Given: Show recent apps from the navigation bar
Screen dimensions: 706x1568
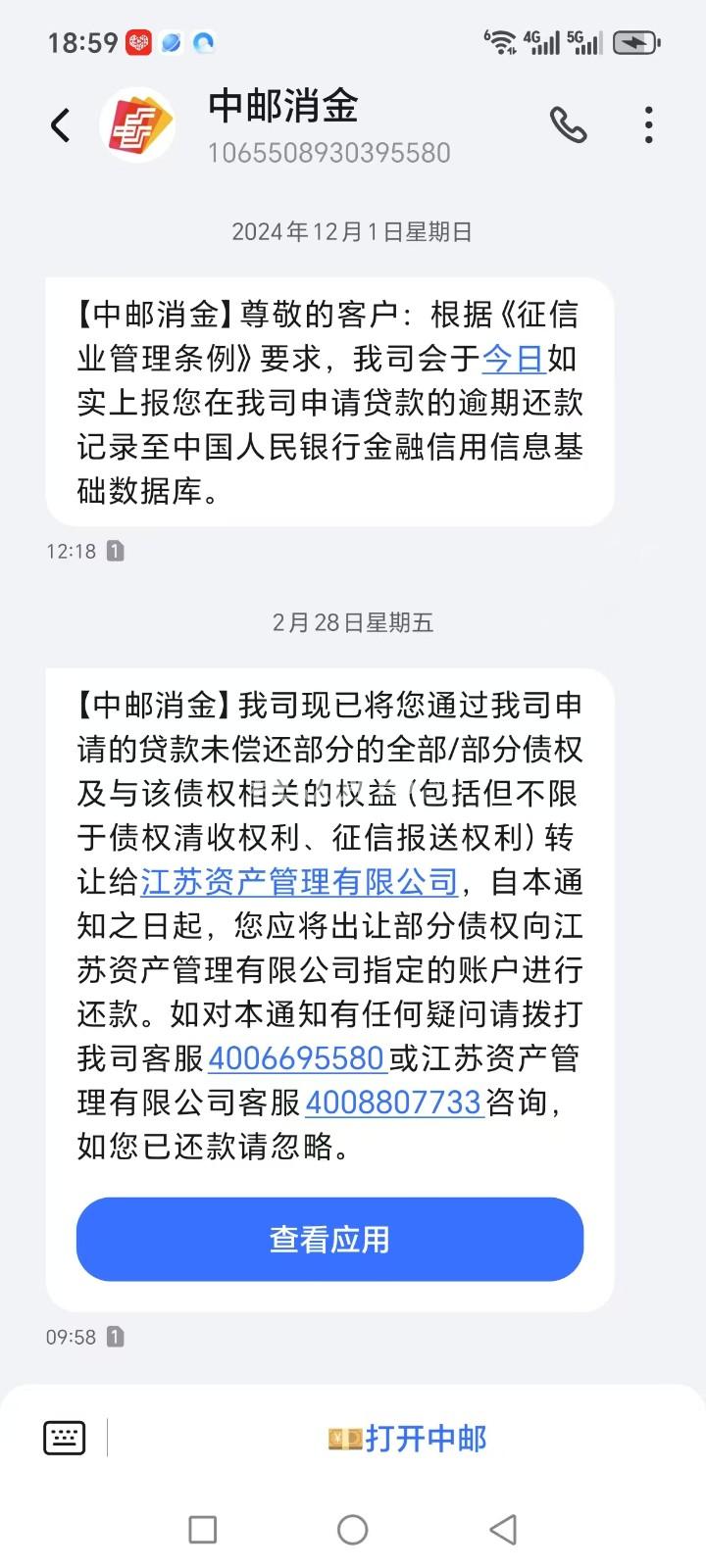Looking at the screenshot, I should [202, 1529].
